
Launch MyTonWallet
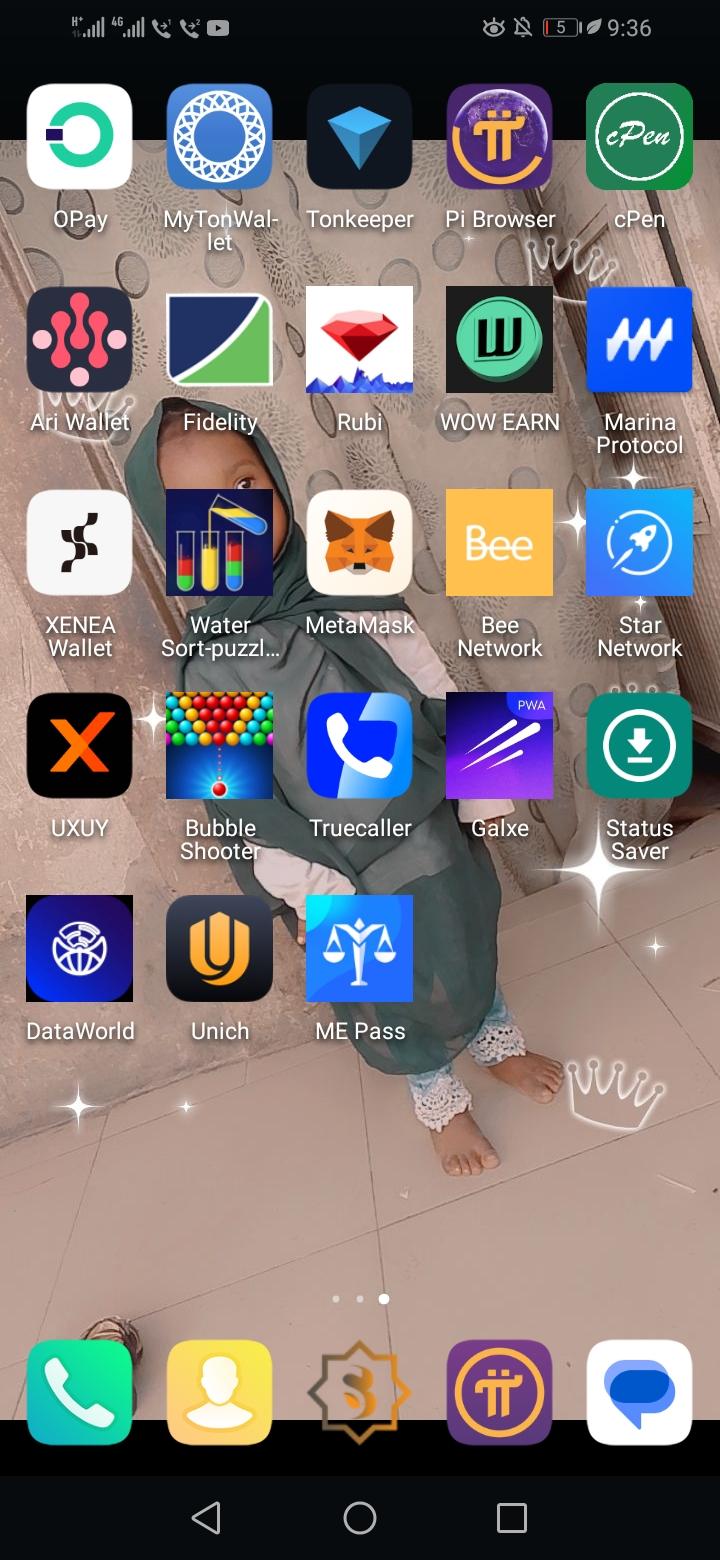[219, 137]
